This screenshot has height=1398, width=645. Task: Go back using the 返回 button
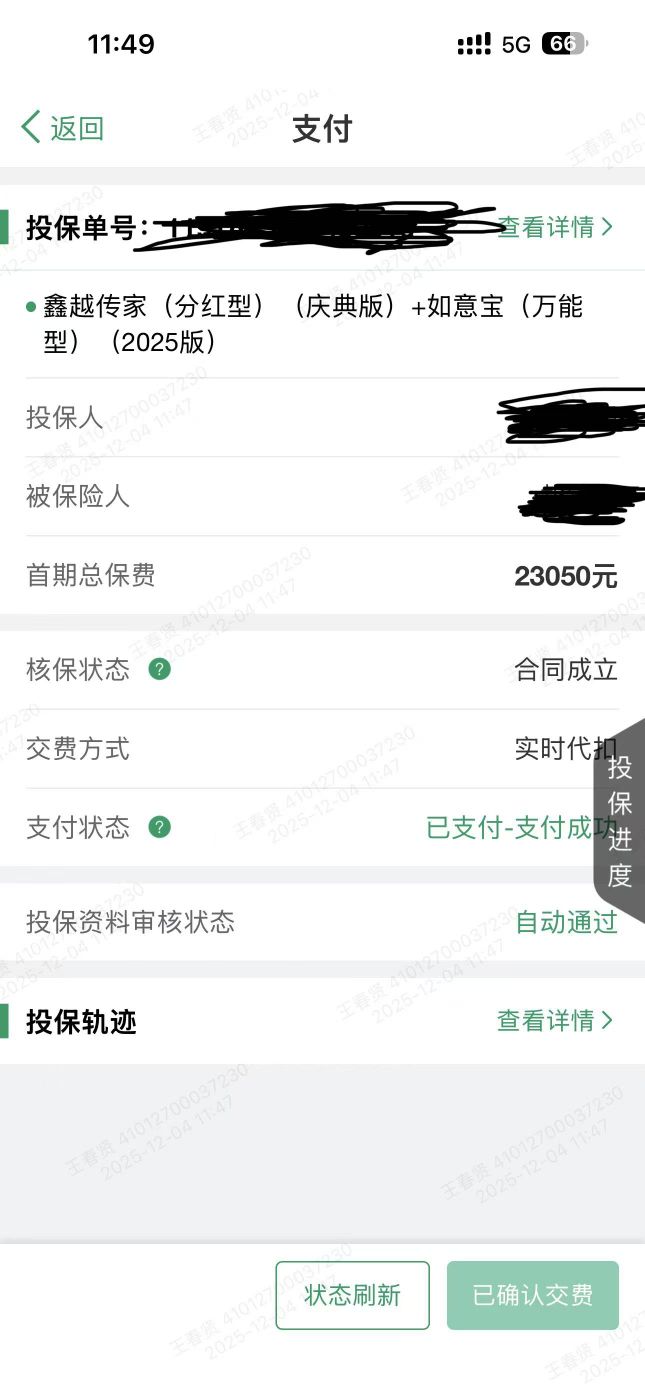(x=63, y=128)
